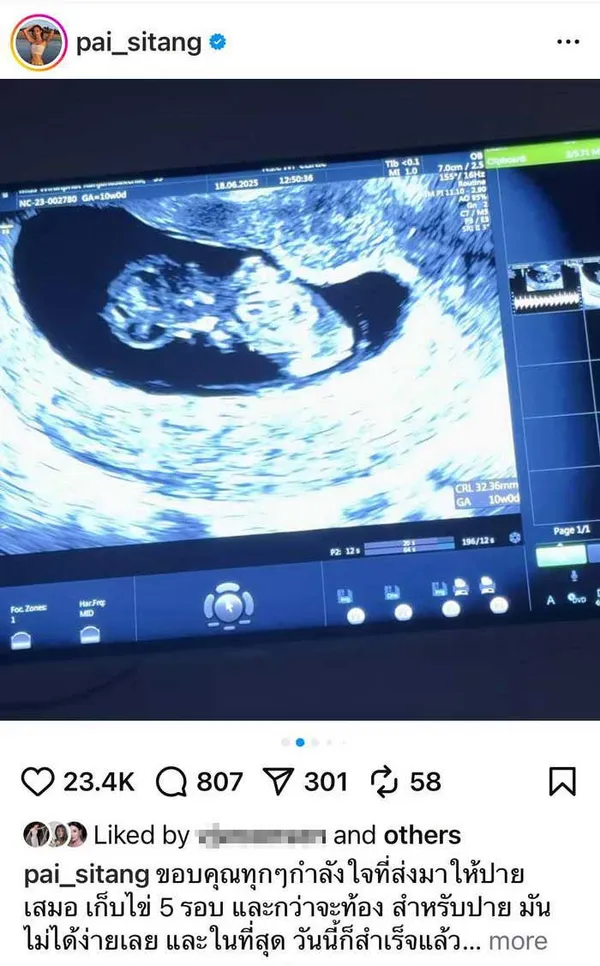Expand the caption by tapping more
The height and width of the screenshot is (966, 600).
pyautogui.click(x=517, y=941)
